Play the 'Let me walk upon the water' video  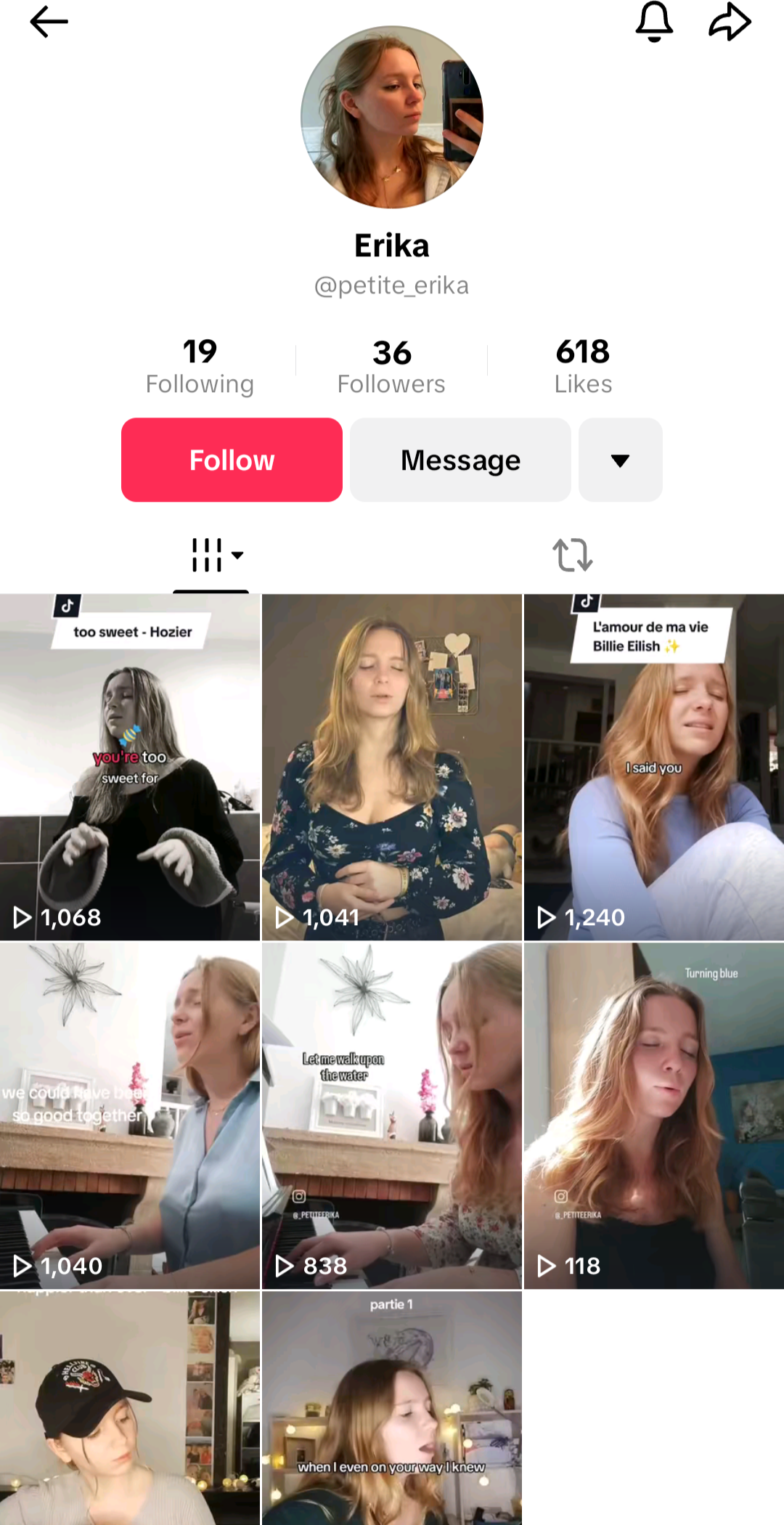point(392,1116)
